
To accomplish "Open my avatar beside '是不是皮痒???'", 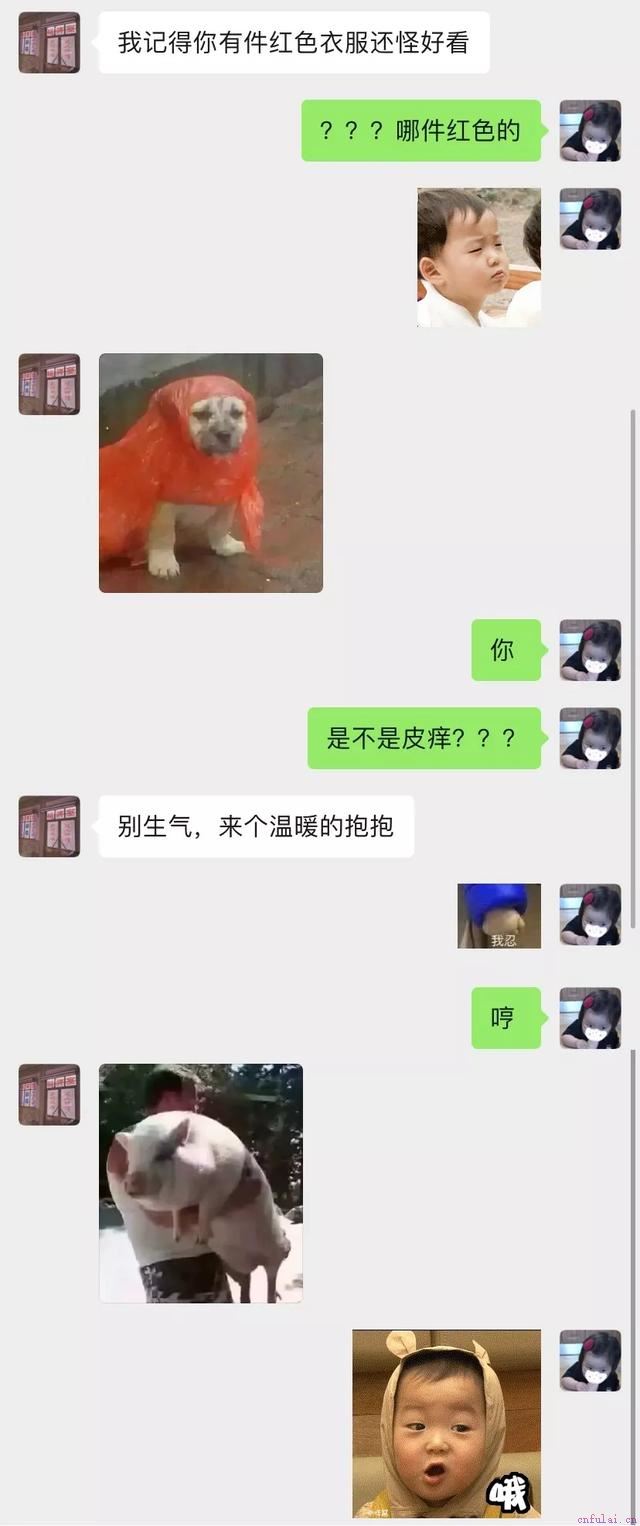I will pos(590,738).
